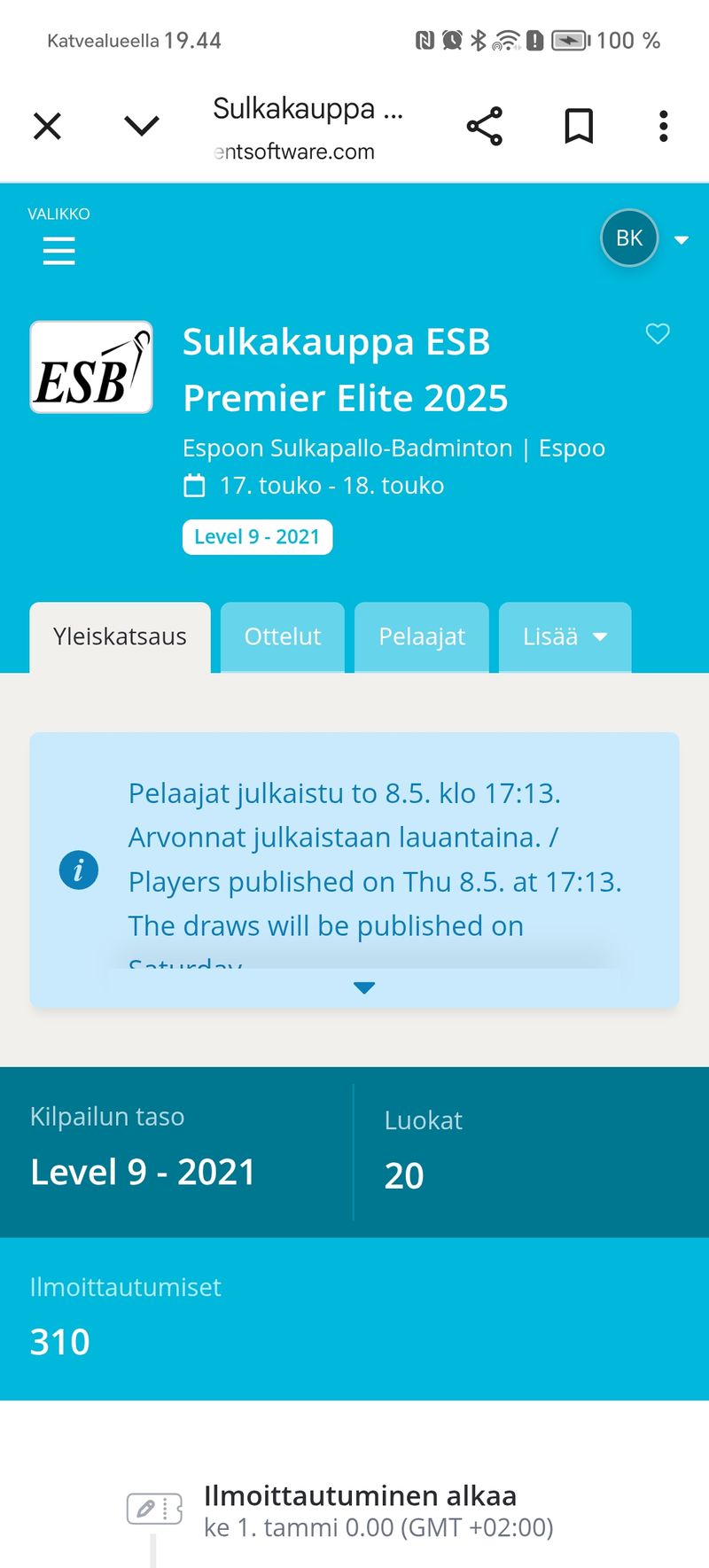This screenshot has width=709, height=1568.
Task: Bookmark this page in the browser
Action: coord(579,126)
